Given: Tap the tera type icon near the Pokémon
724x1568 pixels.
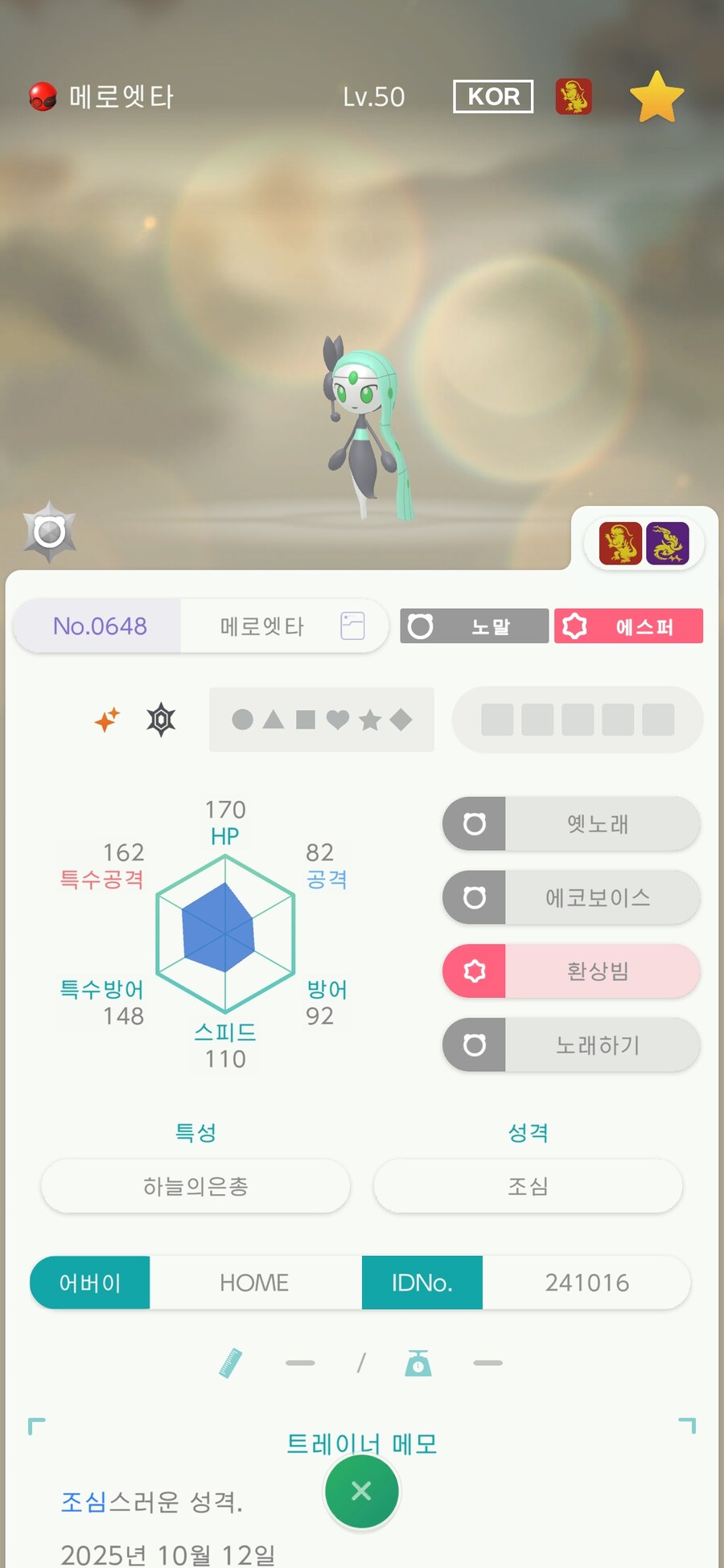Looking at the screenshot, I should 50,532.
